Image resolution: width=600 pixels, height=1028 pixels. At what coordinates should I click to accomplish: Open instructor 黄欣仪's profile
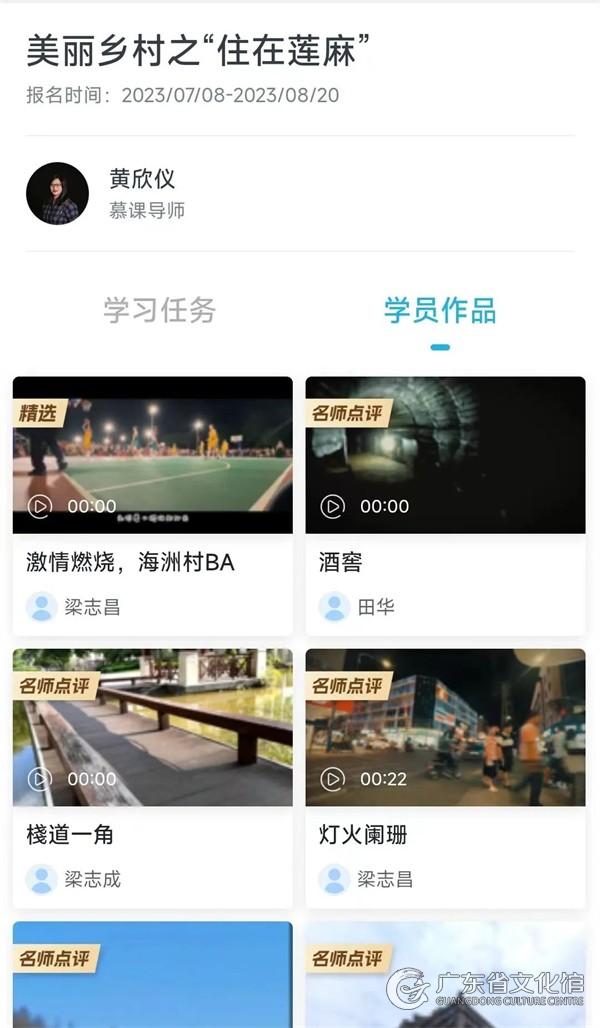tap(58, 193)
